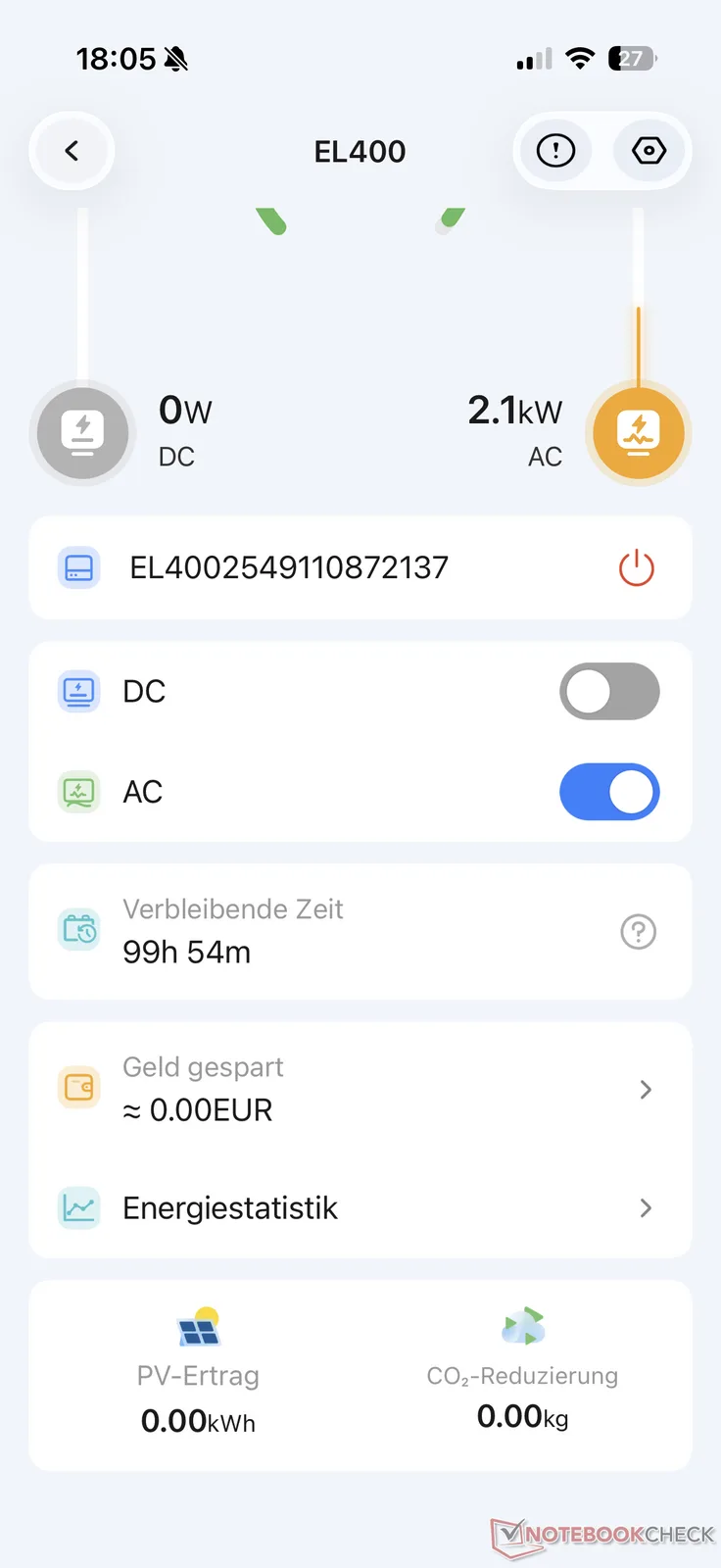Go back from the EL400 screen
Screen dimensions: 721x1568
tap(72, 151)
